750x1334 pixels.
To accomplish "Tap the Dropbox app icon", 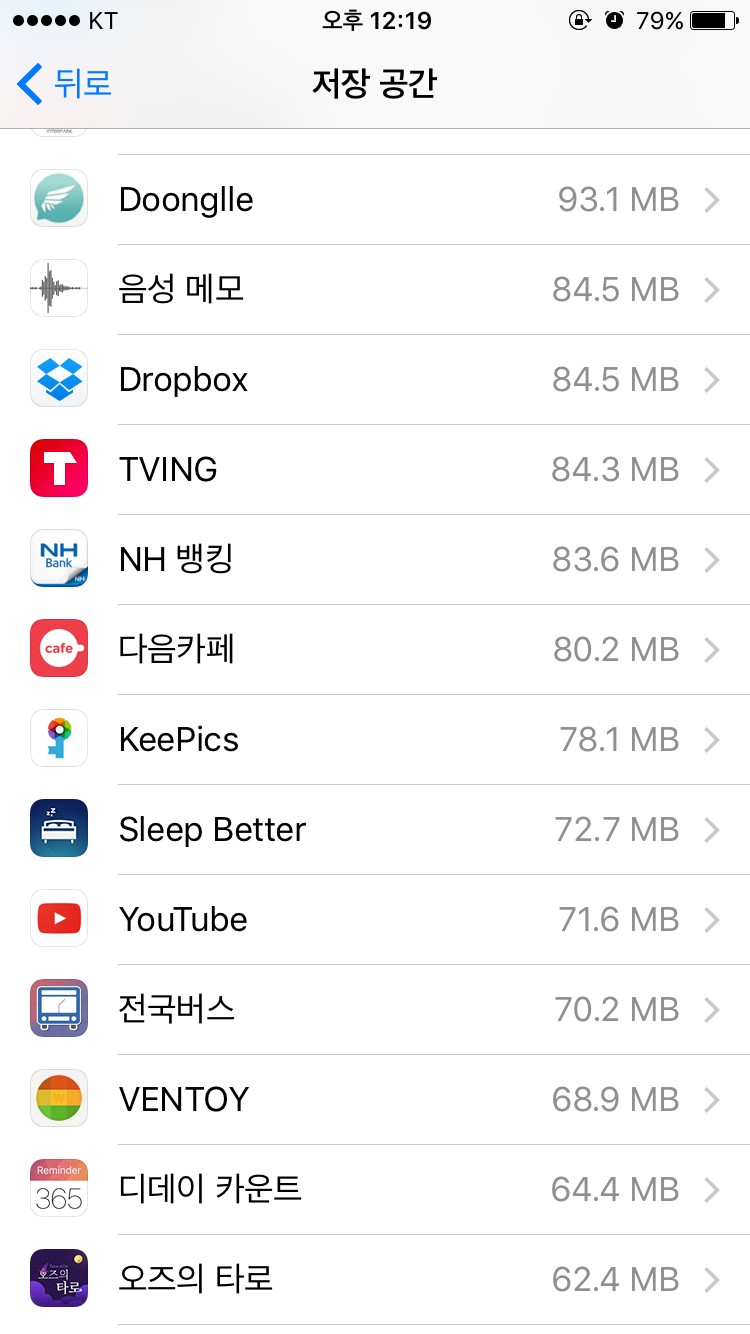I will [58, 378].
